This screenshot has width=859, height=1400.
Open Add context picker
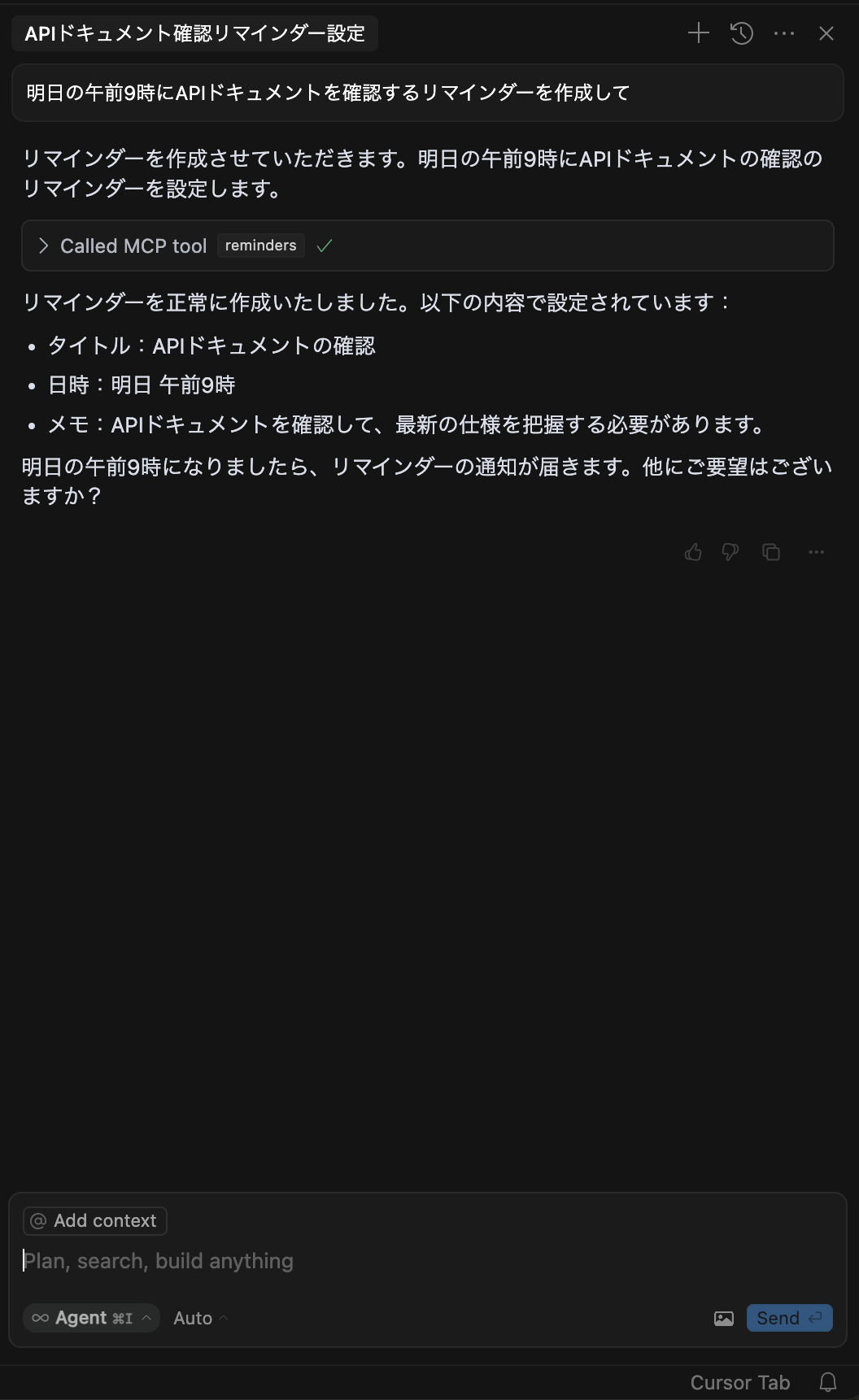click(94, 1220)
